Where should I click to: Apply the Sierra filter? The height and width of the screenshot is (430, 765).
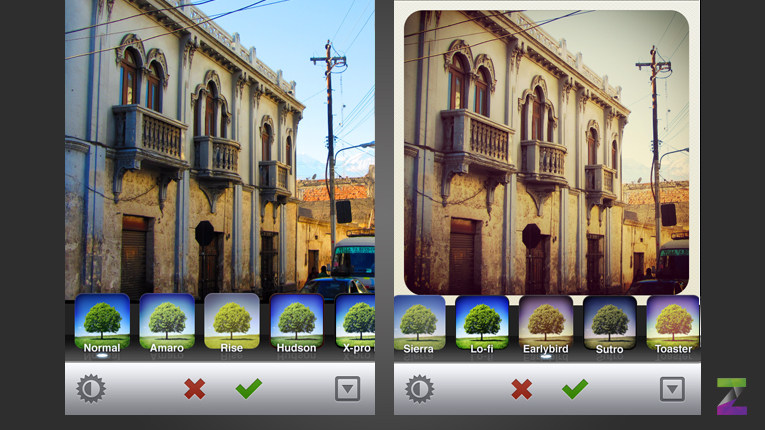tap(419, 322)
